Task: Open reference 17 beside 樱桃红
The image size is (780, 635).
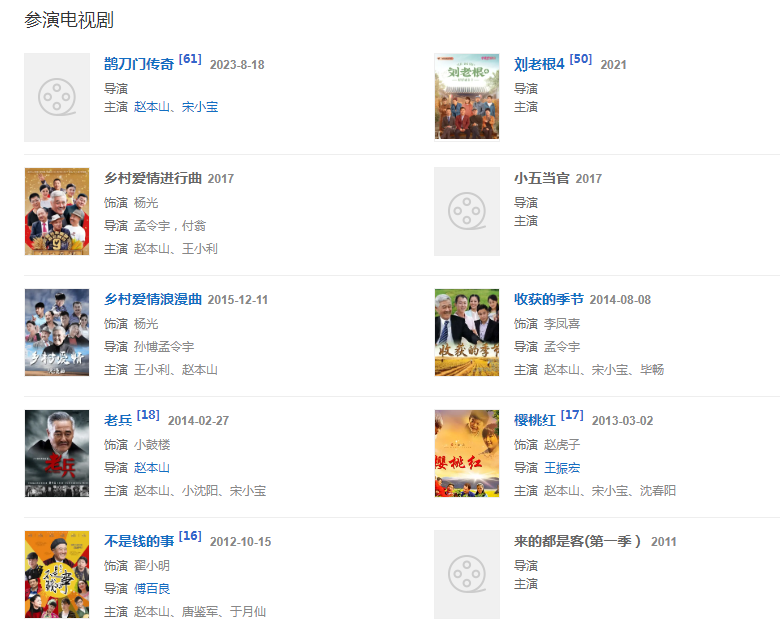Action: 572,415
